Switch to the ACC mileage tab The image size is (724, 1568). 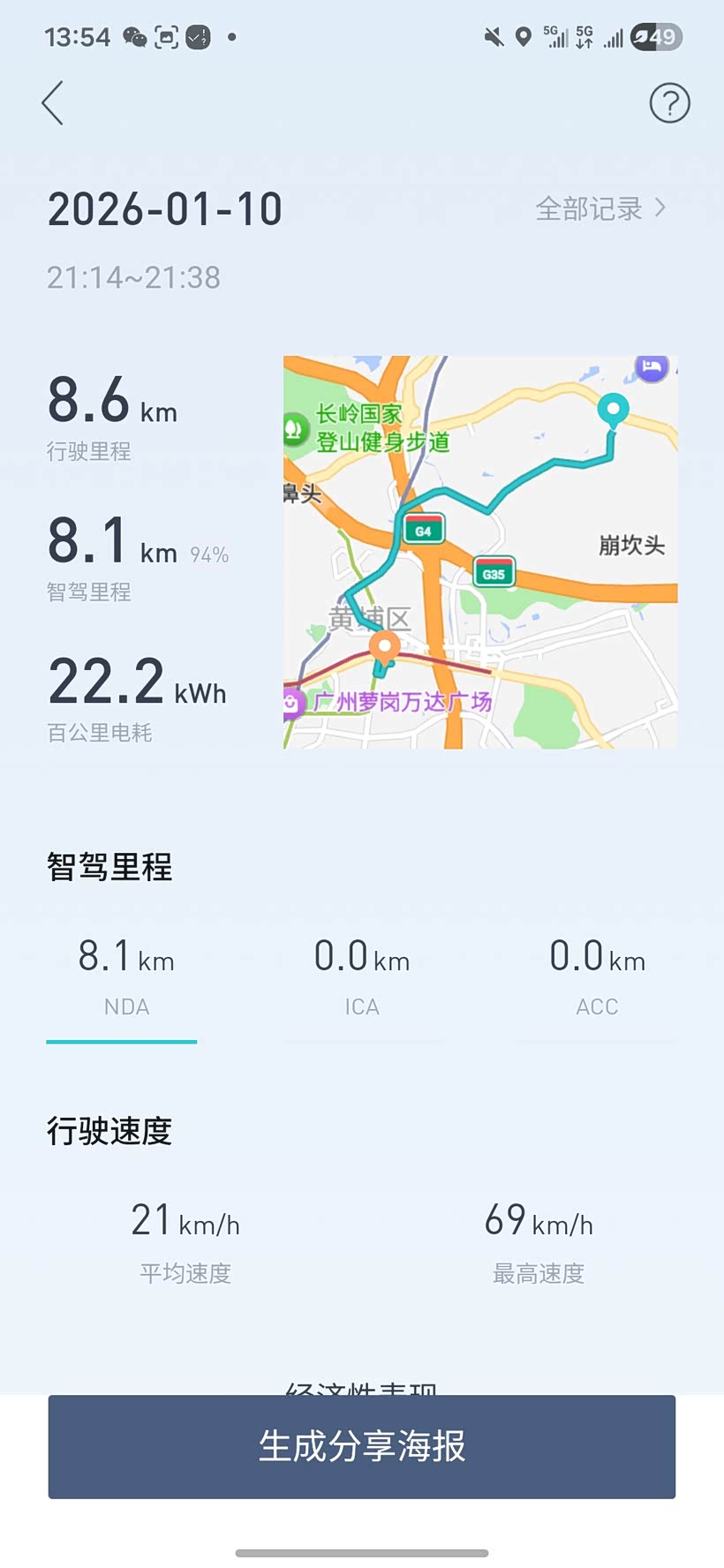click(x=597, y=978)
